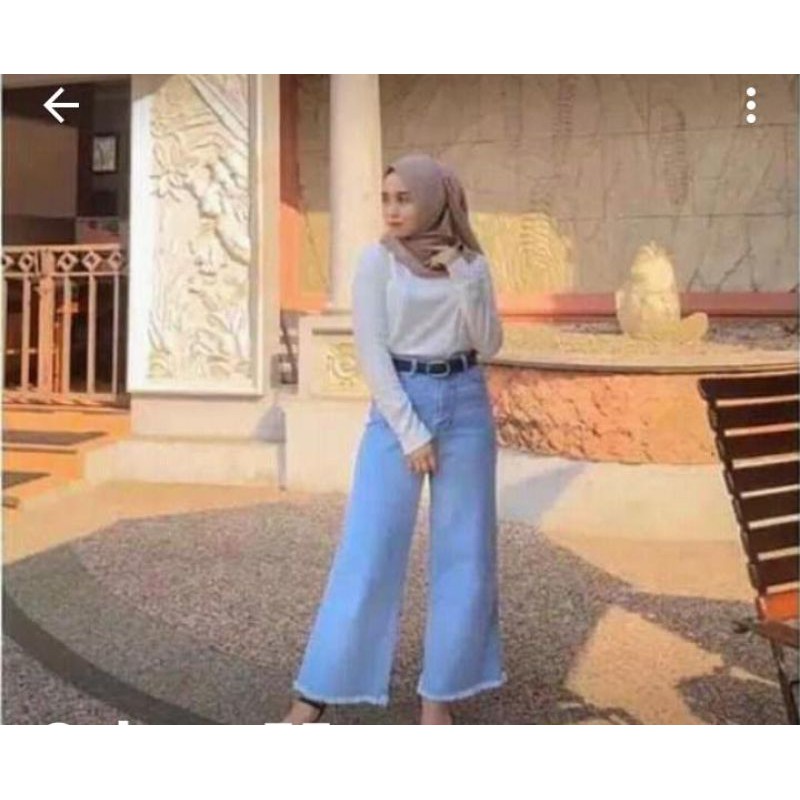Open the three-dot overflow menu
Screen dimensions: 800x800
[751, 105]
